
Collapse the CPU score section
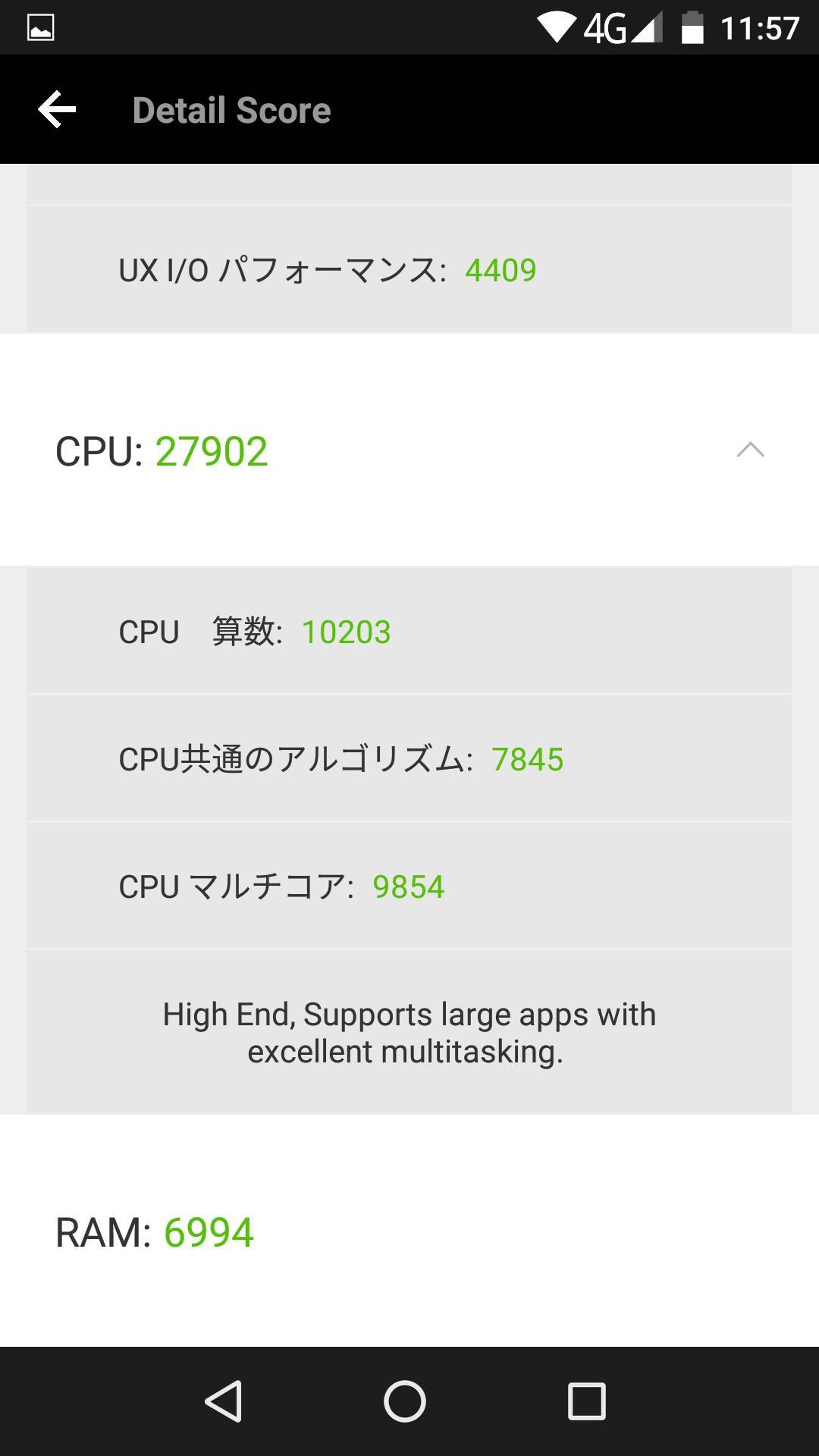tap(750, 450)
